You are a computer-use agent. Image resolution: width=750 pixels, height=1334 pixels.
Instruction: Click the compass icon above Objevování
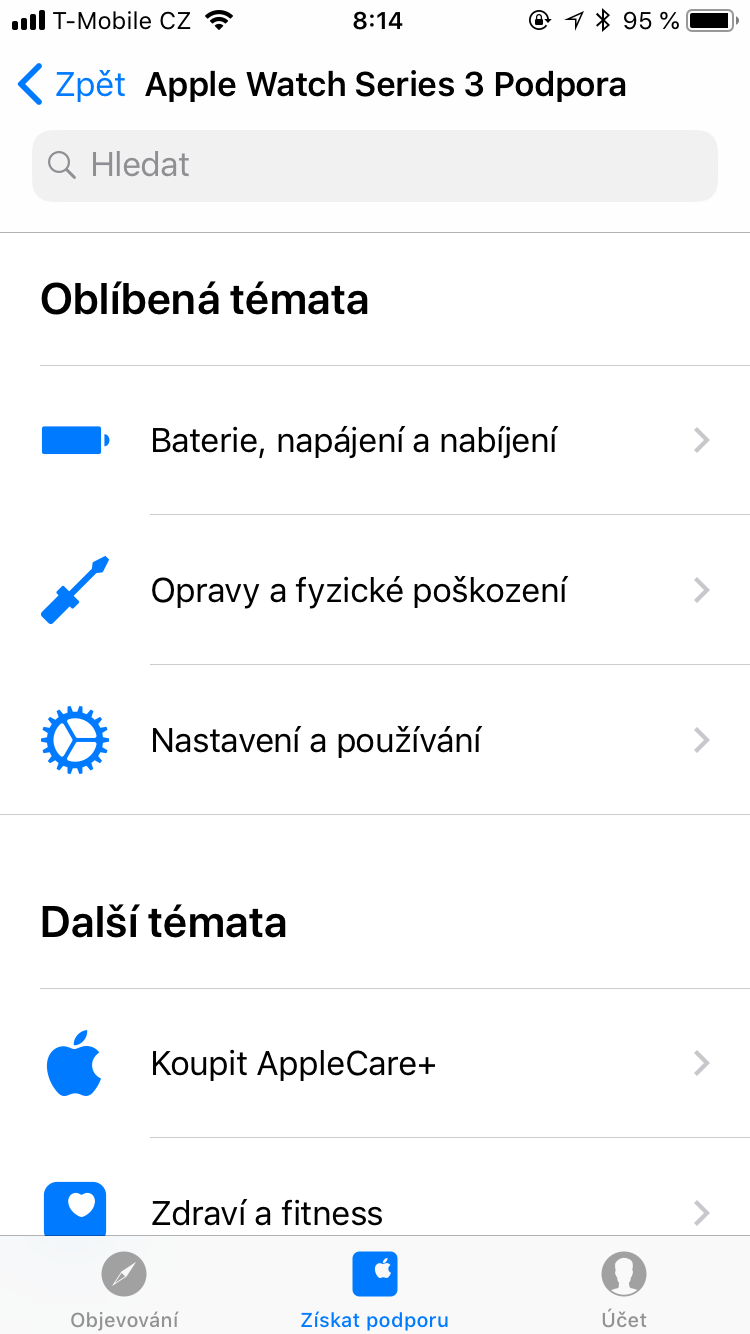point(124,1274)
